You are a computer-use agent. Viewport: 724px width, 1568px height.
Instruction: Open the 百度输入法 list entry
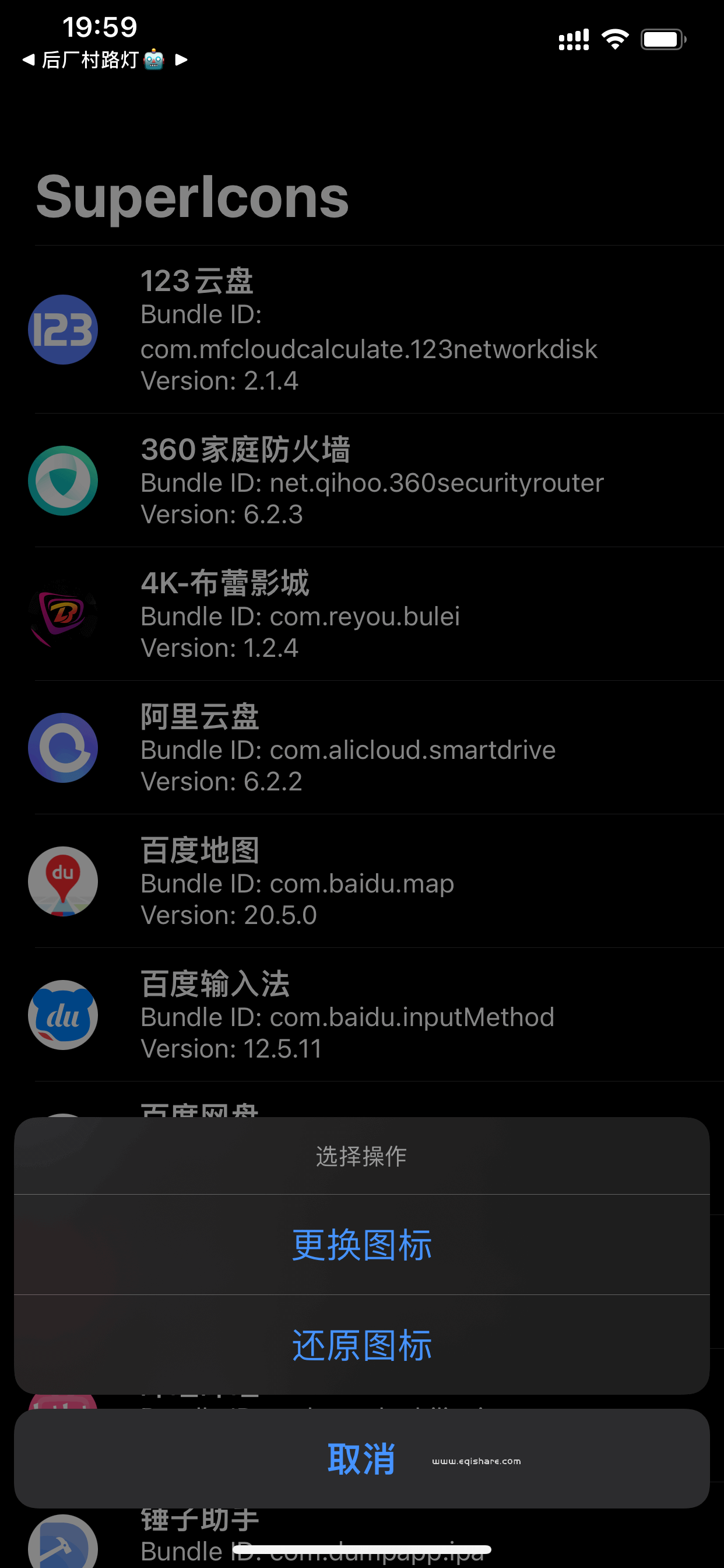[362, 1017]
